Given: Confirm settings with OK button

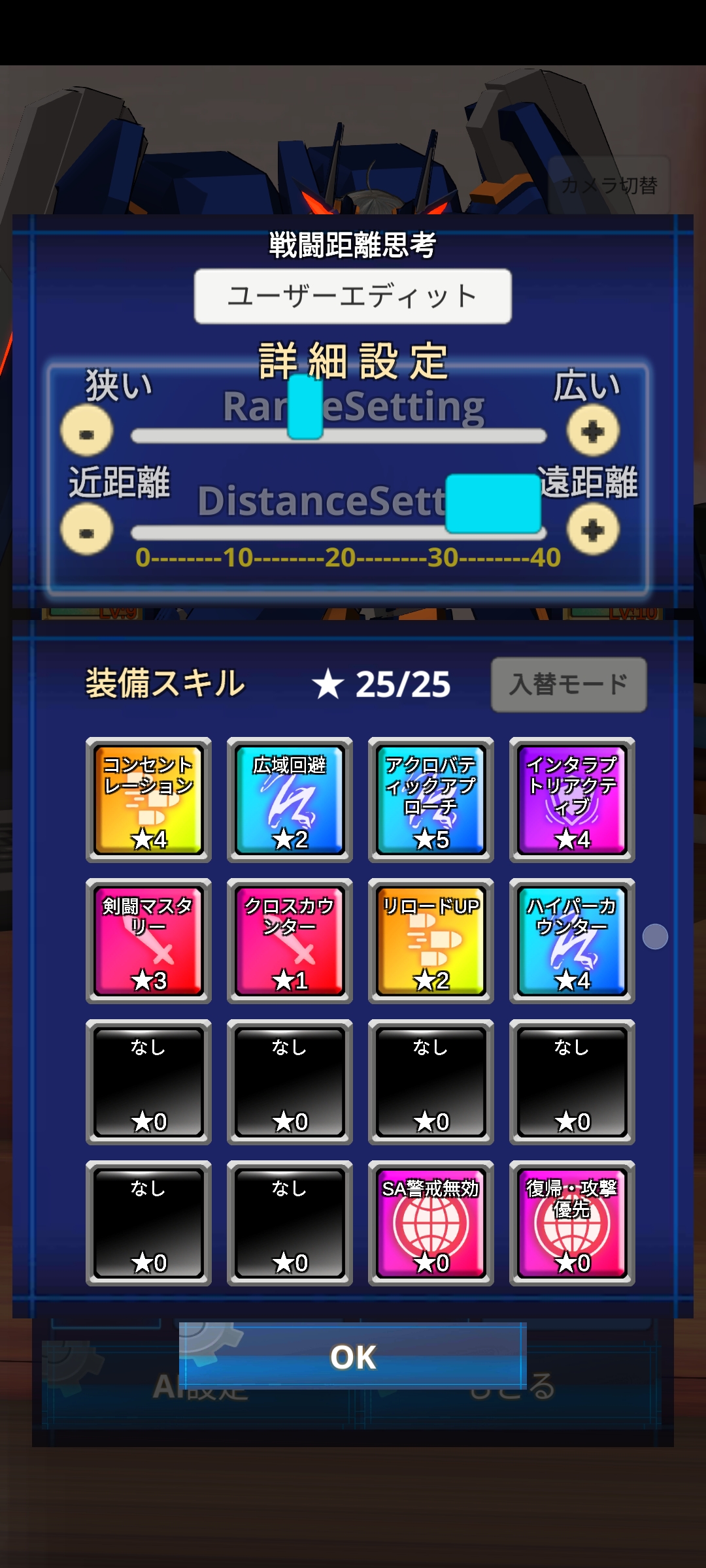Looking at the screenshot, I should click(x=353, y=1357).
